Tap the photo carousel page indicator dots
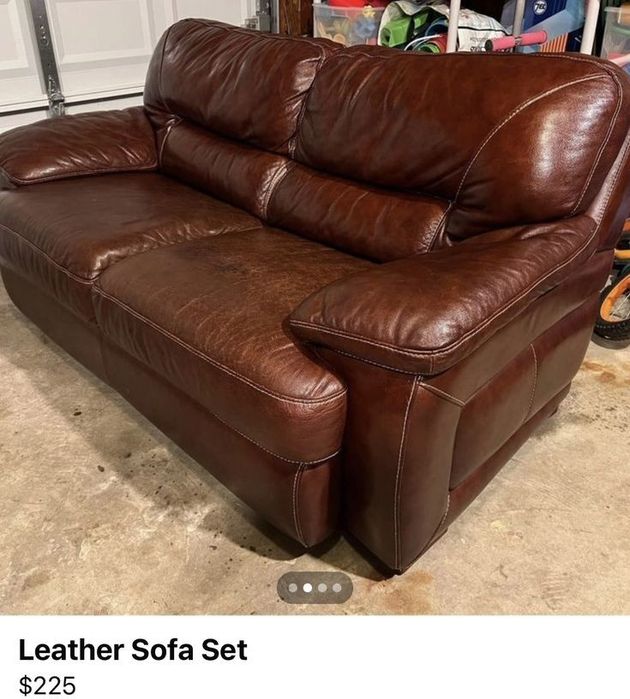Viewport: 630px width, 699px height. (315, 588)
